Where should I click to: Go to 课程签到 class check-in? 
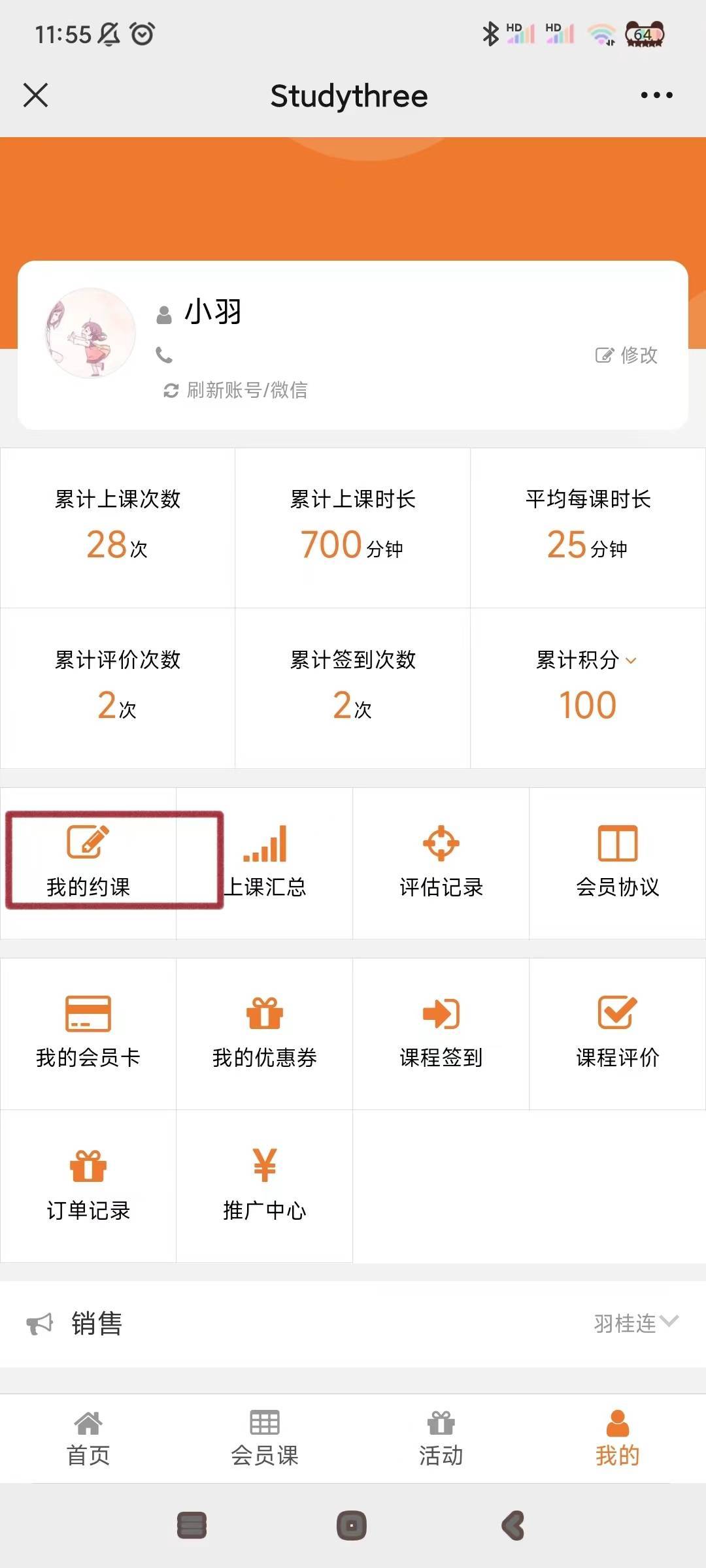[441, 1032]
